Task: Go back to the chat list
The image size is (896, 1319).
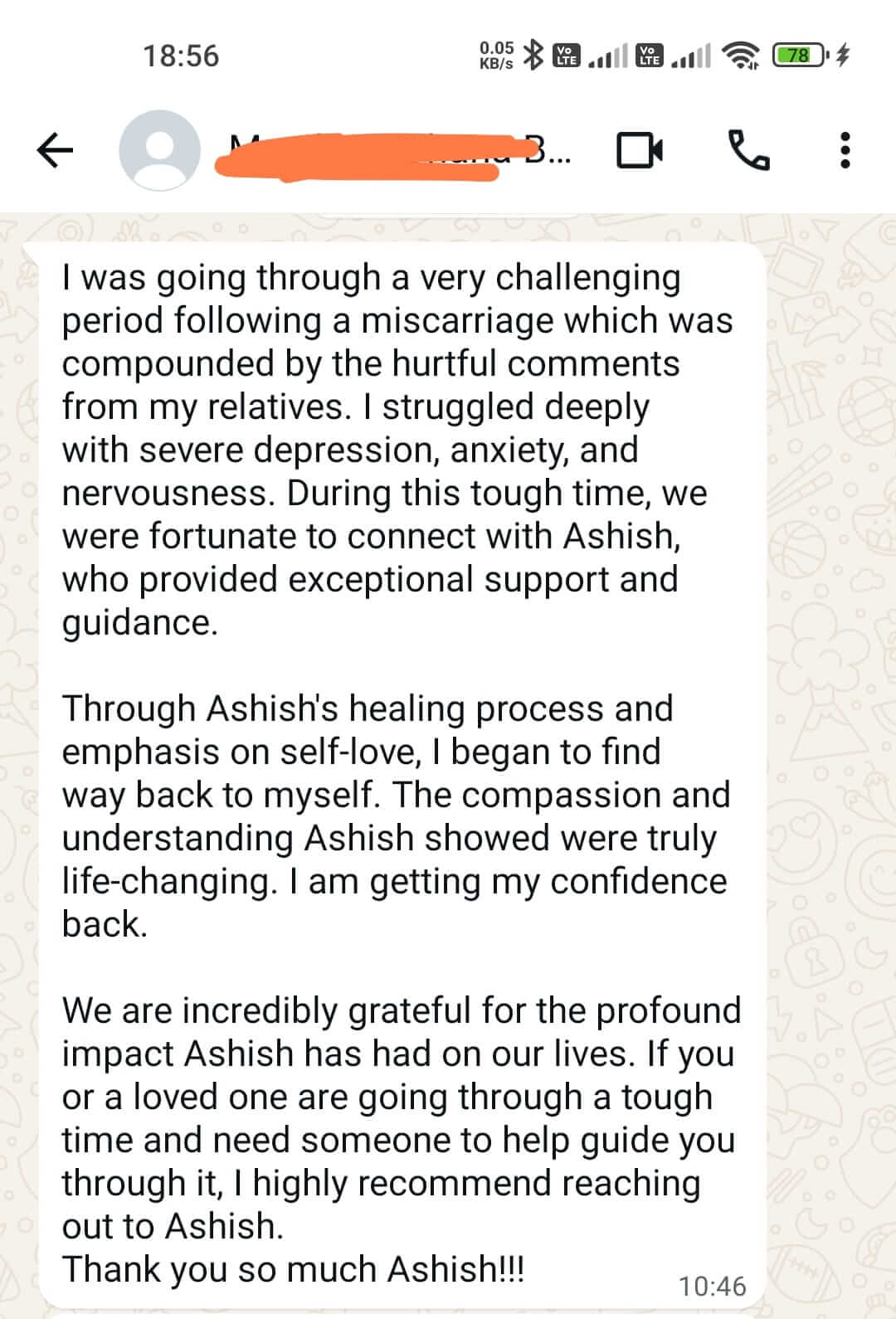Action: click(55, 150)
